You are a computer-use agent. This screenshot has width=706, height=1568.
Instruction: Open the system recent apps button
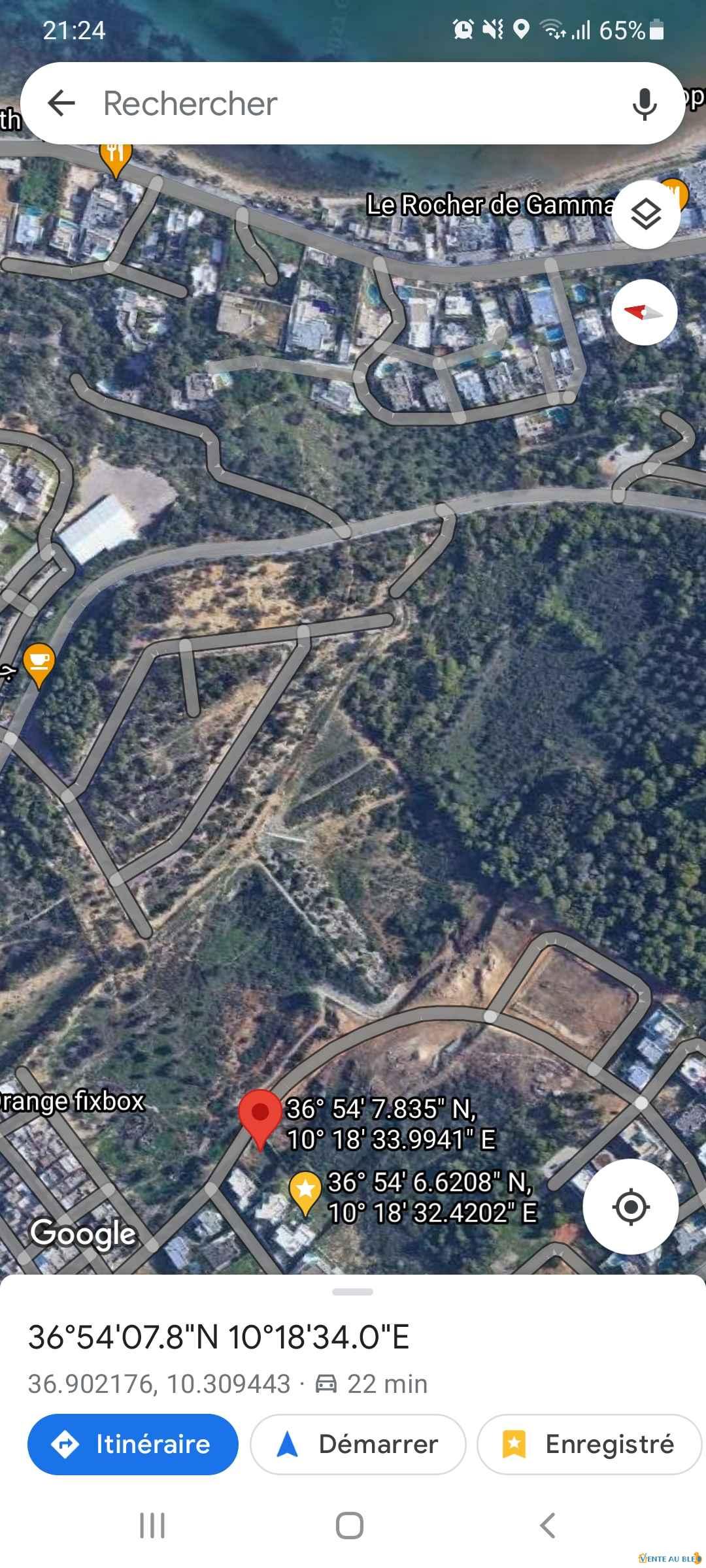(x=152, y=1526)
